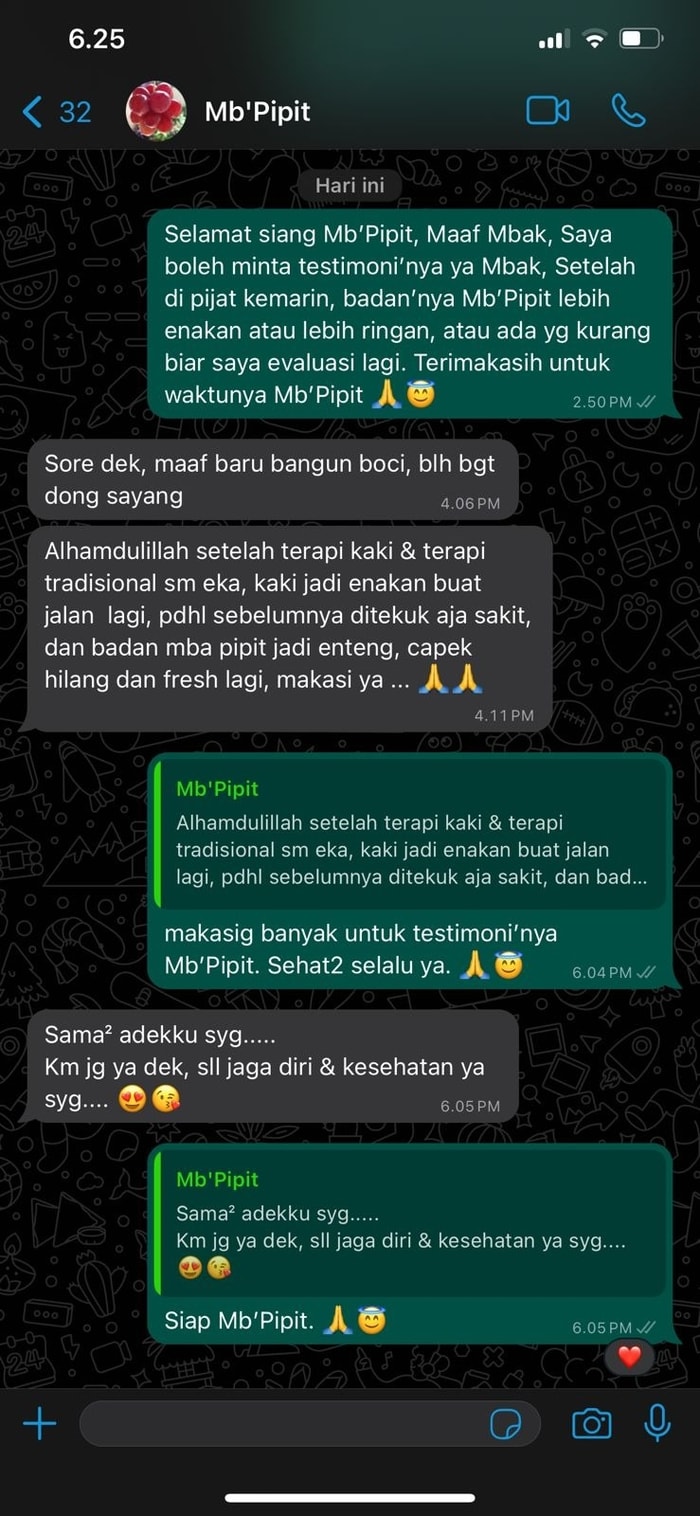Screen dimensions: 700x1516
Task: Open the camera to take a photo
Action: [591, 1423]
